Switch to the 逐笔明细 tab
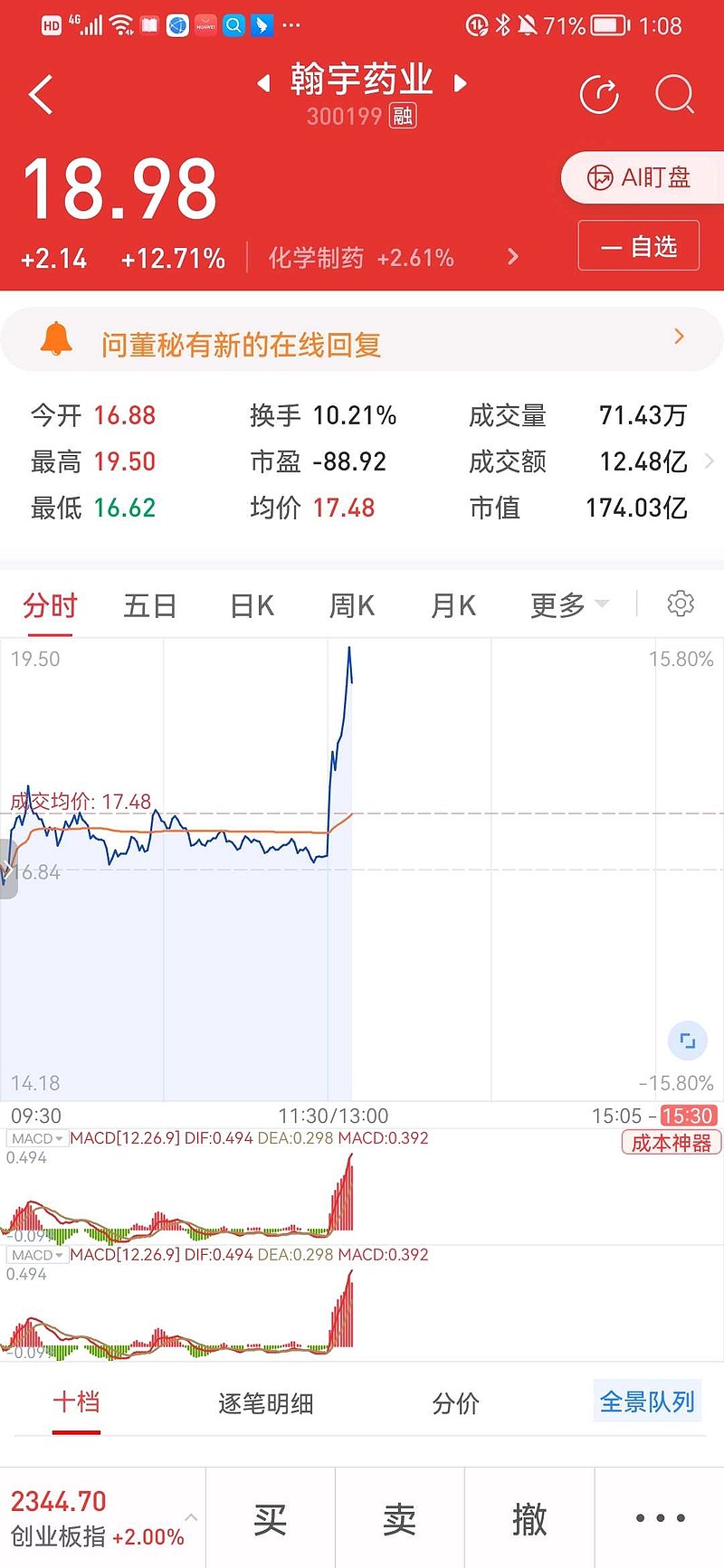Viewport: 724px width, 1568px height. (266, 1403)
